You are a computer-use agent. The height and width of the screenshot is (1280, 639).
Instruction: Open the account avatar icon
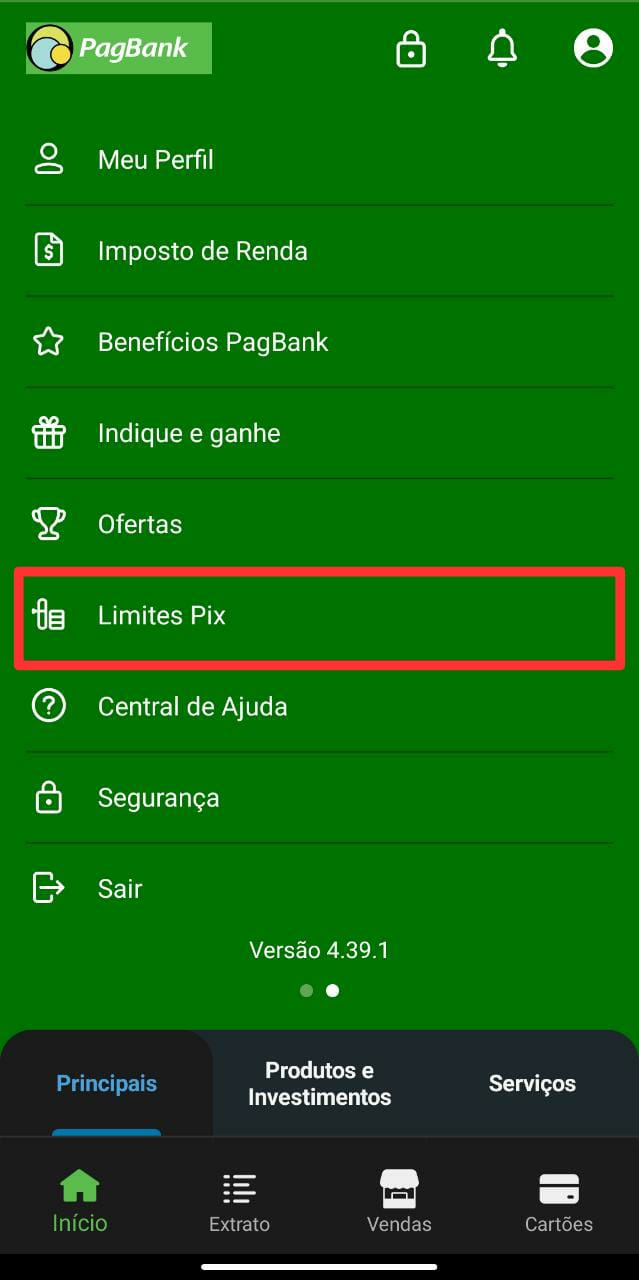(x=593, y=48)
